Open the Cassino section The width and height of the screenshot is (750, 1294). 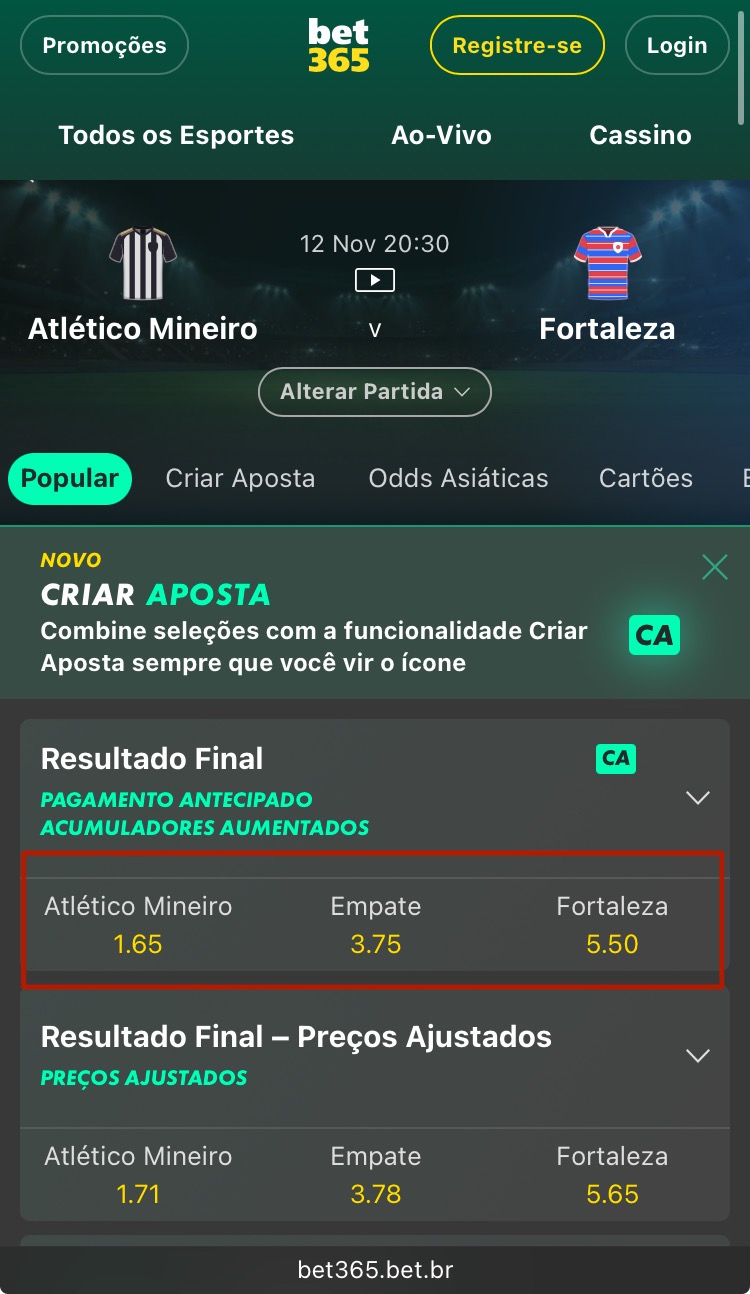640,135
